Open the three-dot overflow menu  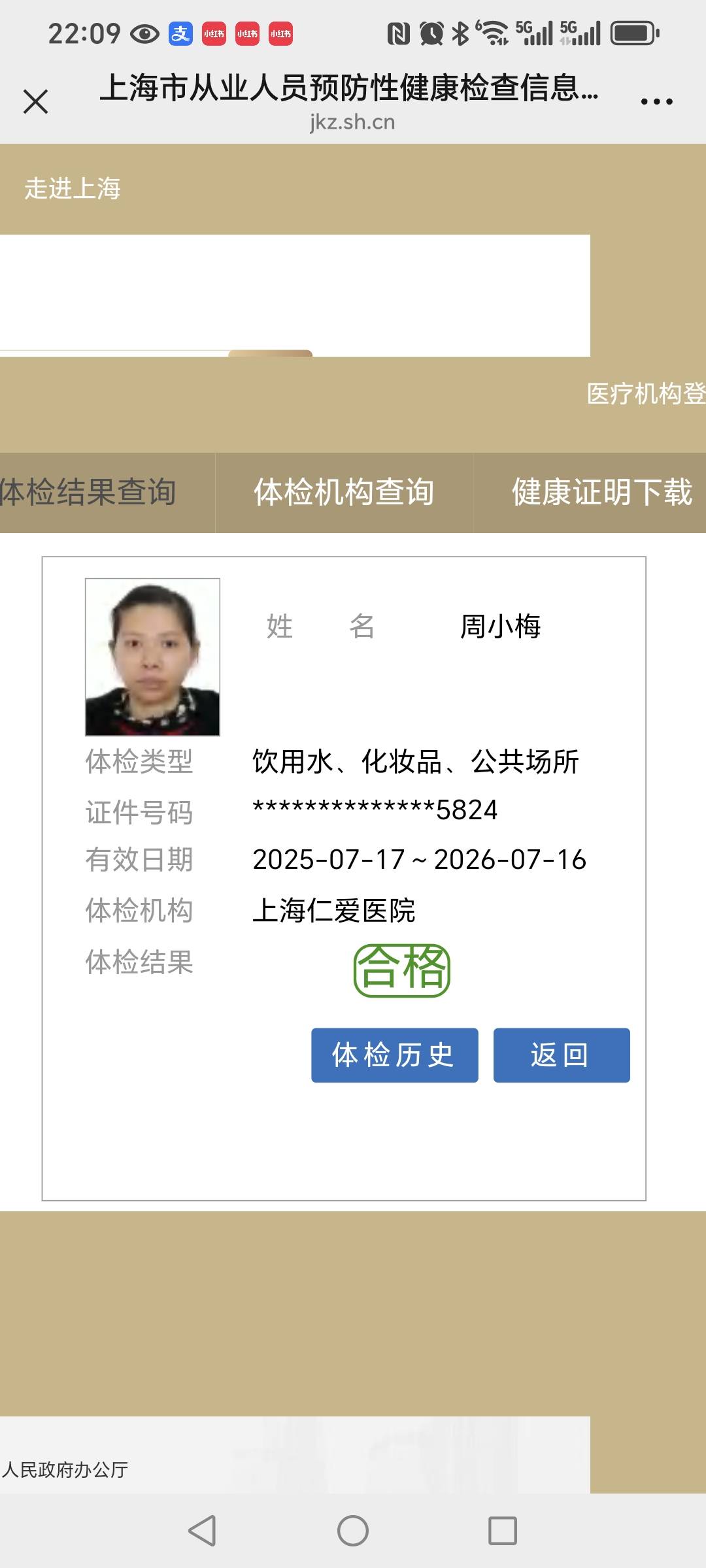(656, 102)
